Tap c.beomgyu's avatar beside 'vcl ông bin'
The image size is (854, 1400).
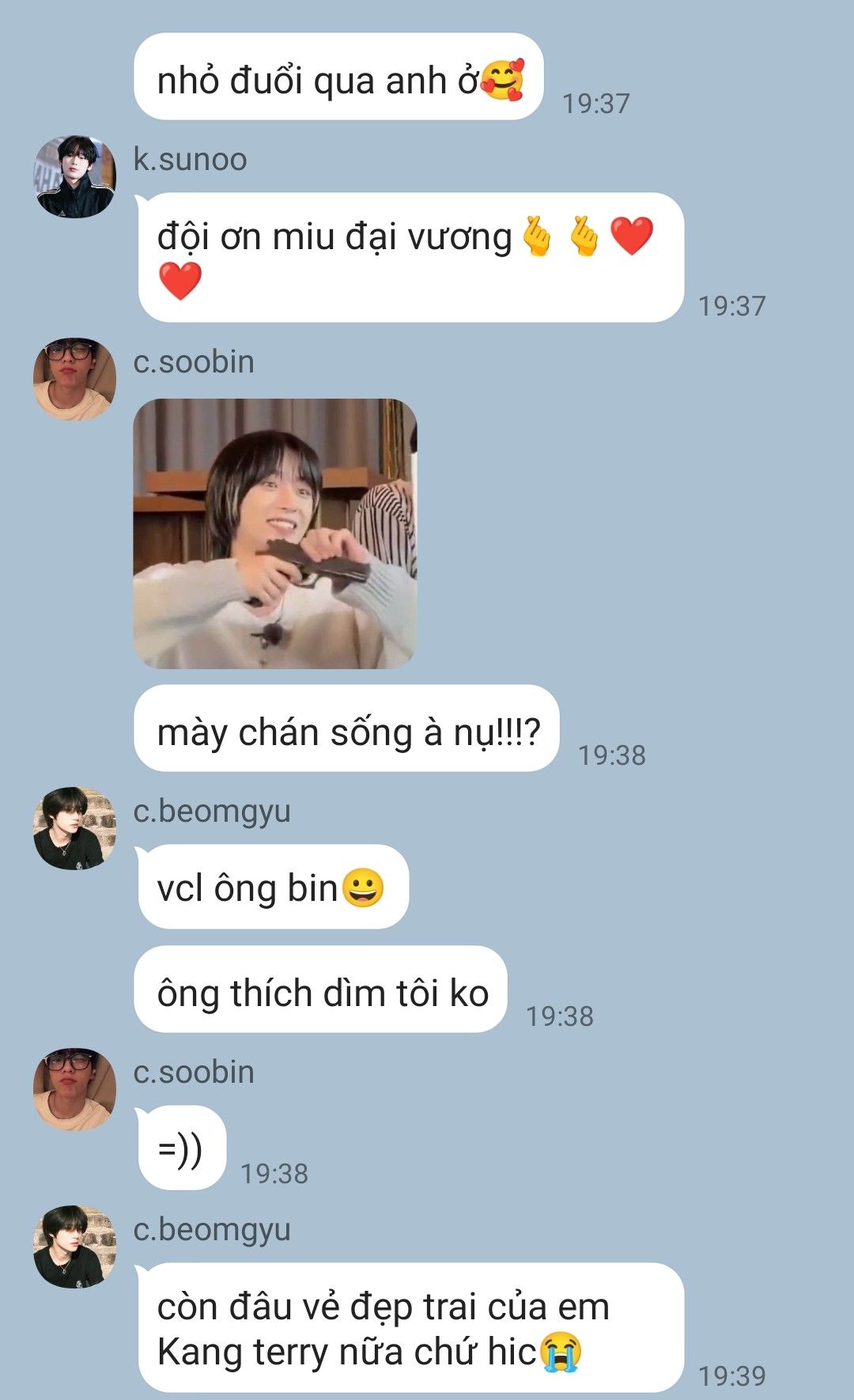pyautogui.click(x=74, y=828)
